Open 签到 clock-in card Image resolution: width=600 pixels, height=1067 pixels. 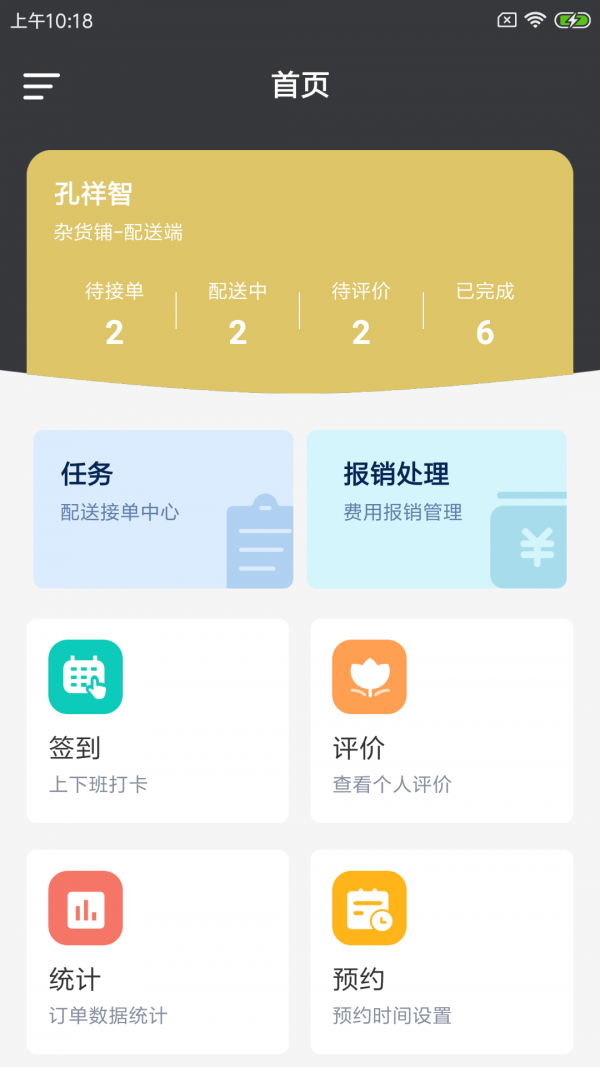coord(157,720)
